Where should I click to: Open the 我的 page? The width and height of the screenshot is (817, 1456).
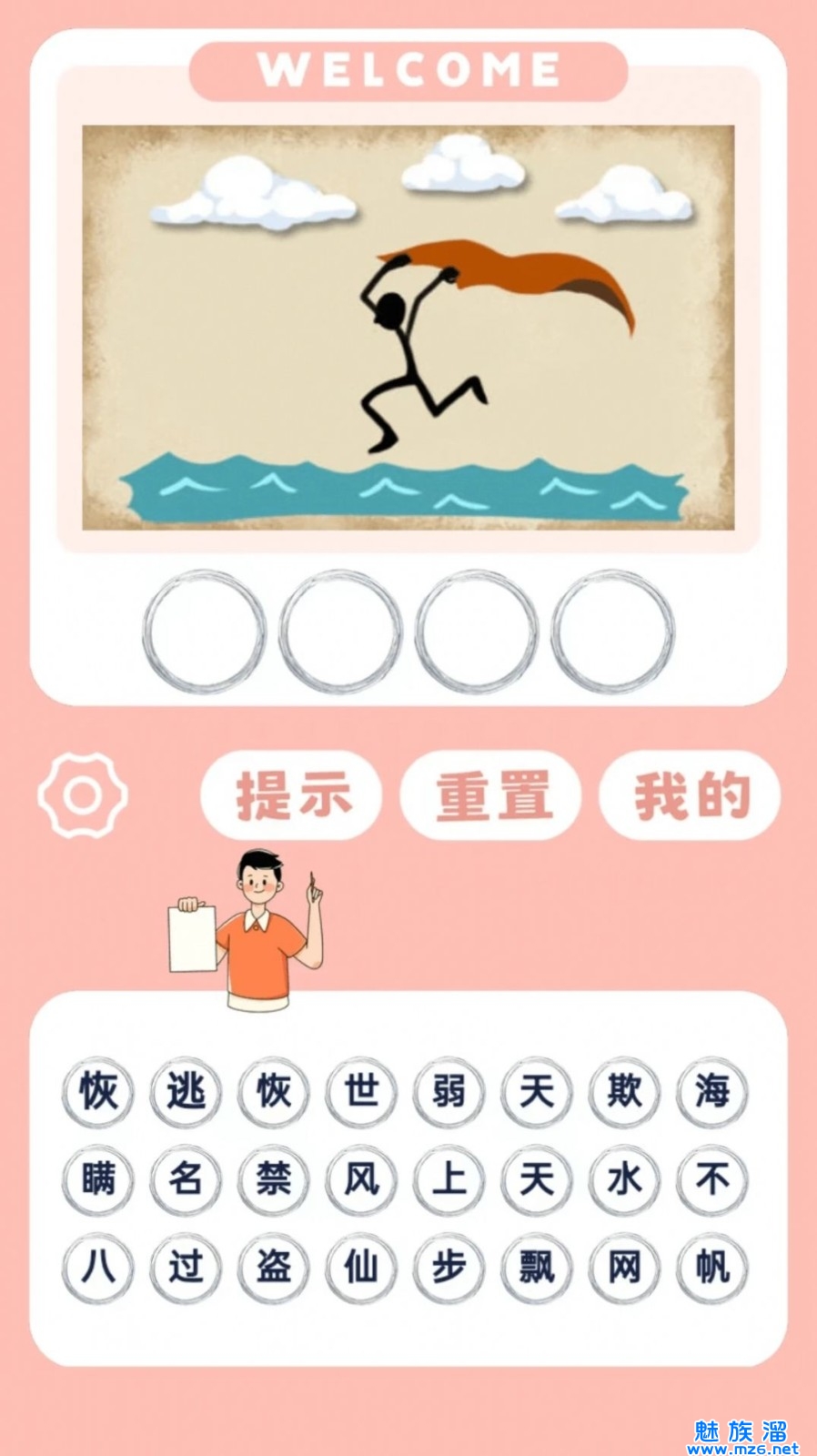click(691, 795)
